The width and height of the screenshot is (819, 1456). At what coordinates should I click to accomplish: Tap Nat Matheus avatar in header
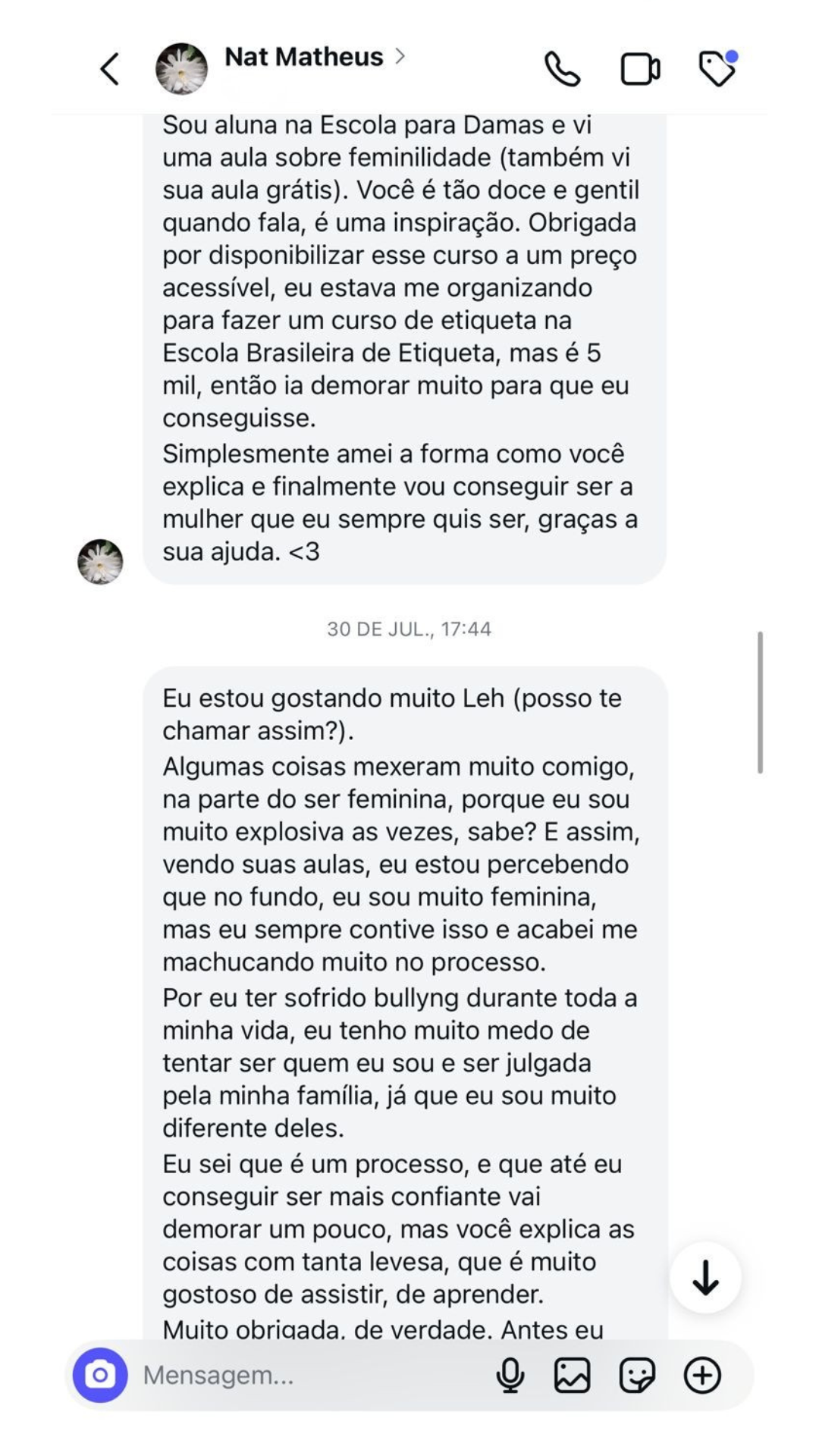[x=181, y=69]
